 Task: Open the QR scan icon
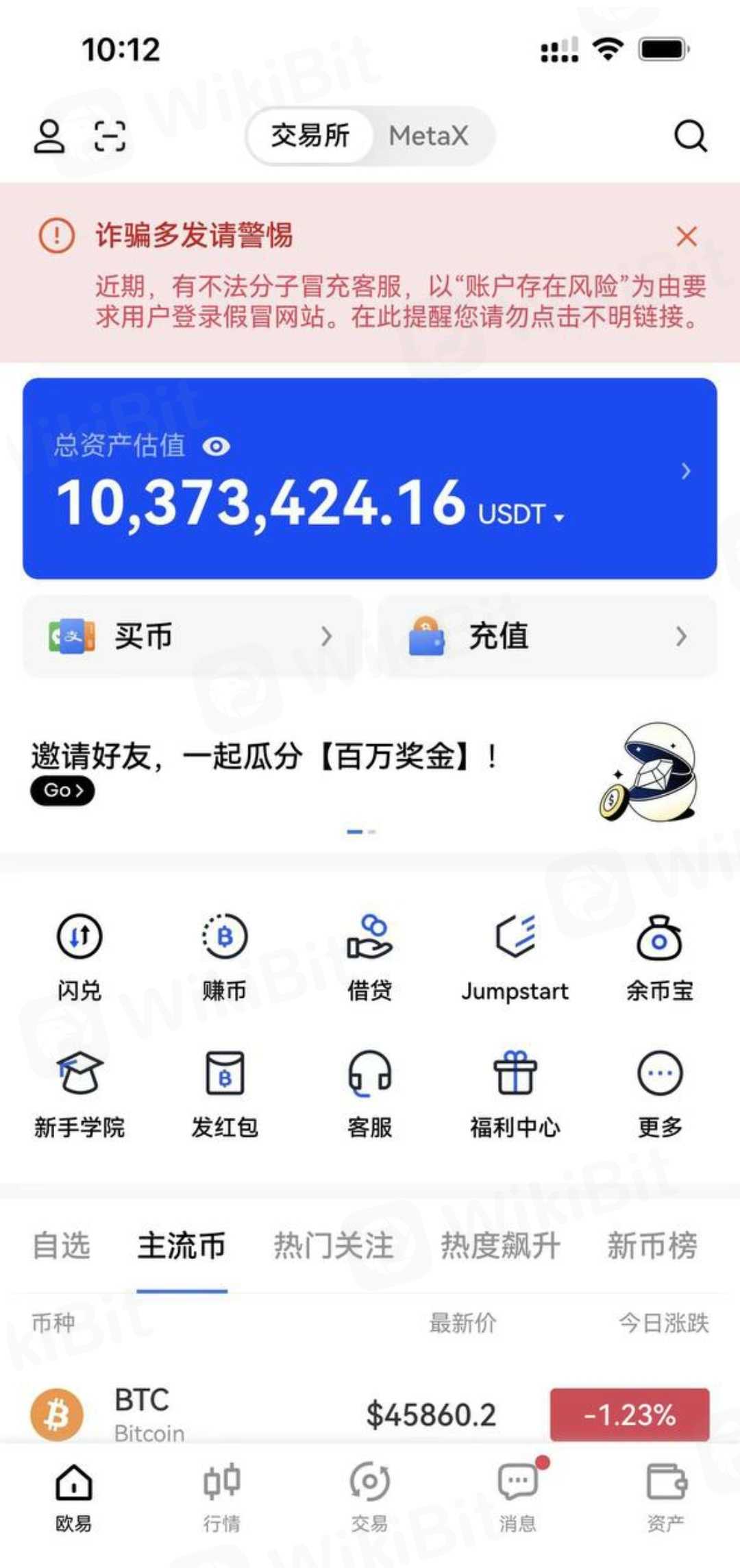click(110, 136)
